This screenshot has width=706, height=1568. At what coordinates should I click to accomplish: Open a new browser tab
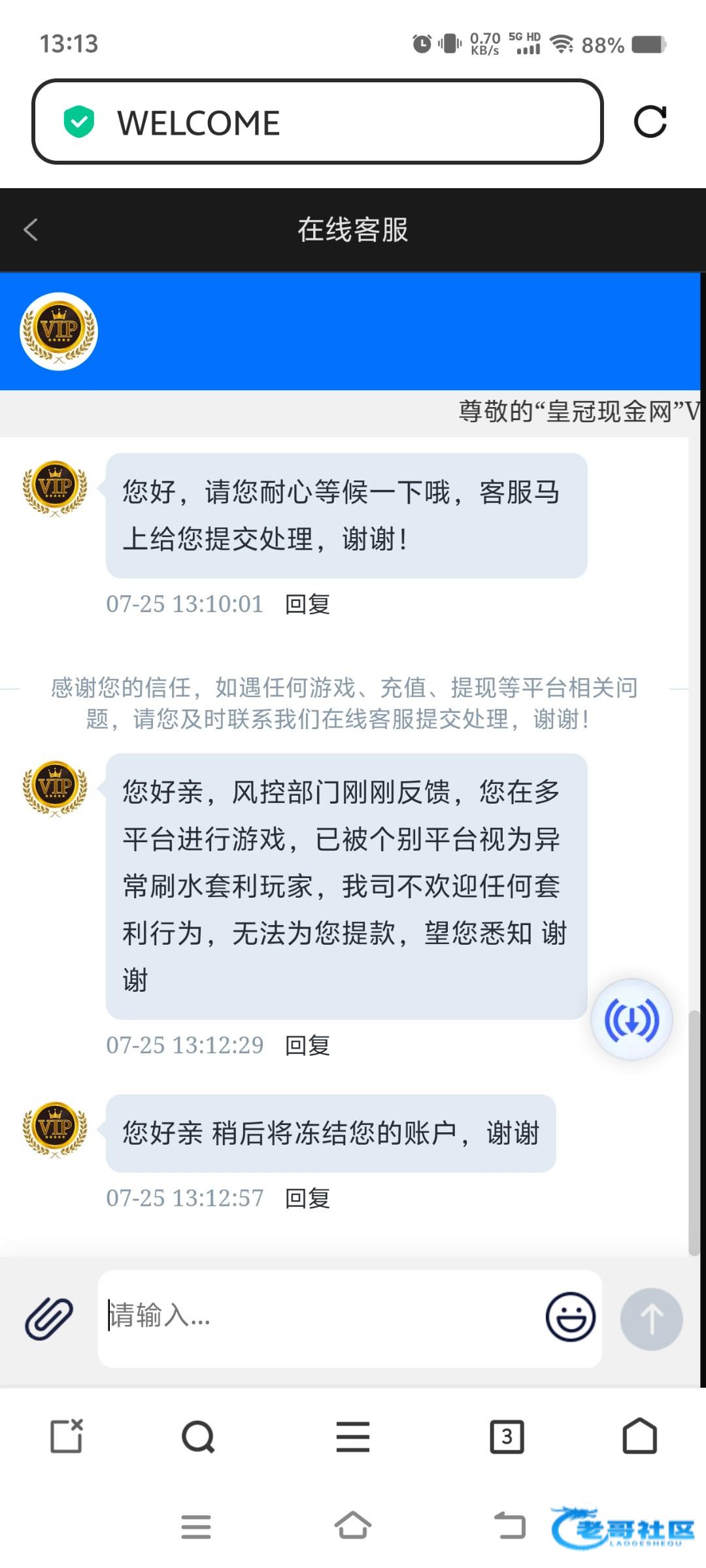click(x=67, y=1436)
